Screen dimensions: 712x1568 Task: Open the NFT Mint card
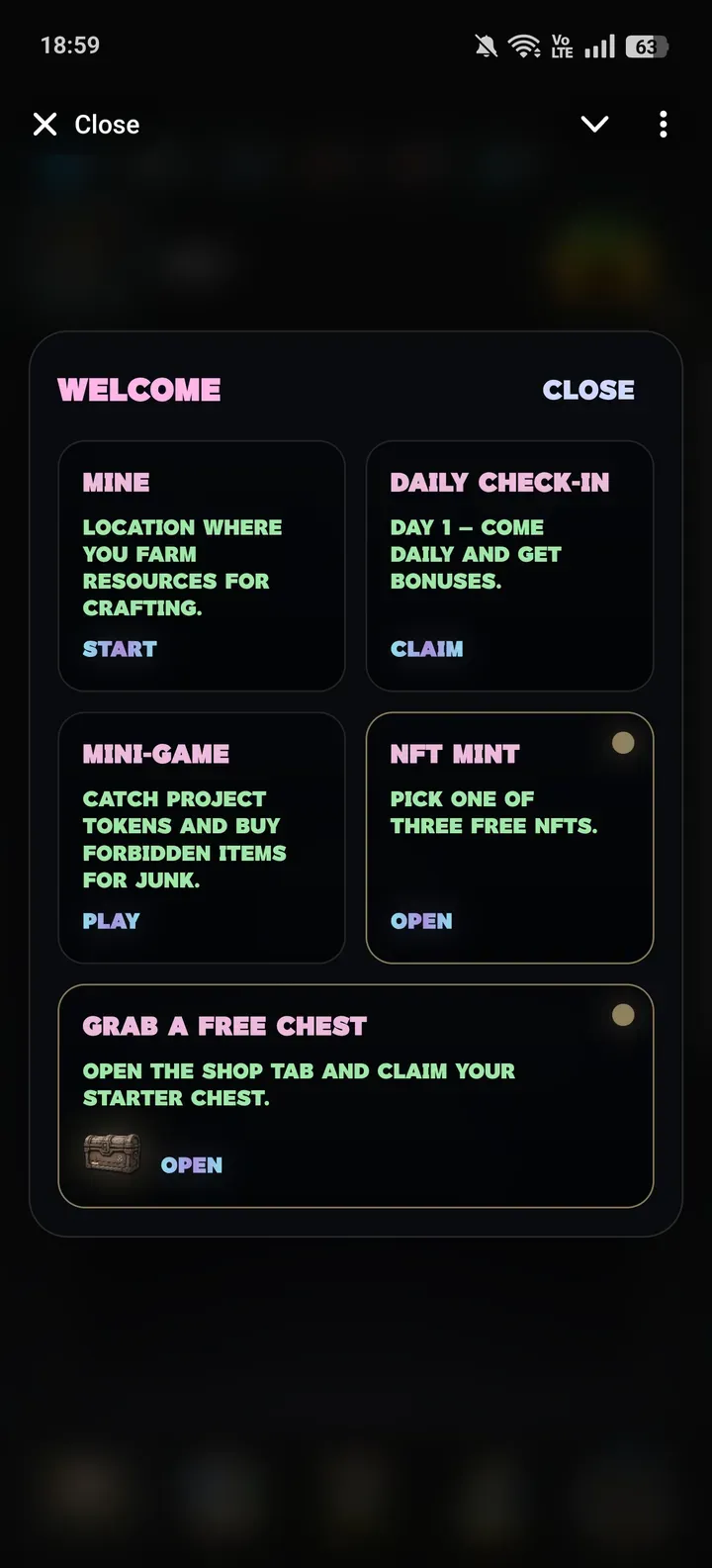pyautogui.click(x=421, y=921)
